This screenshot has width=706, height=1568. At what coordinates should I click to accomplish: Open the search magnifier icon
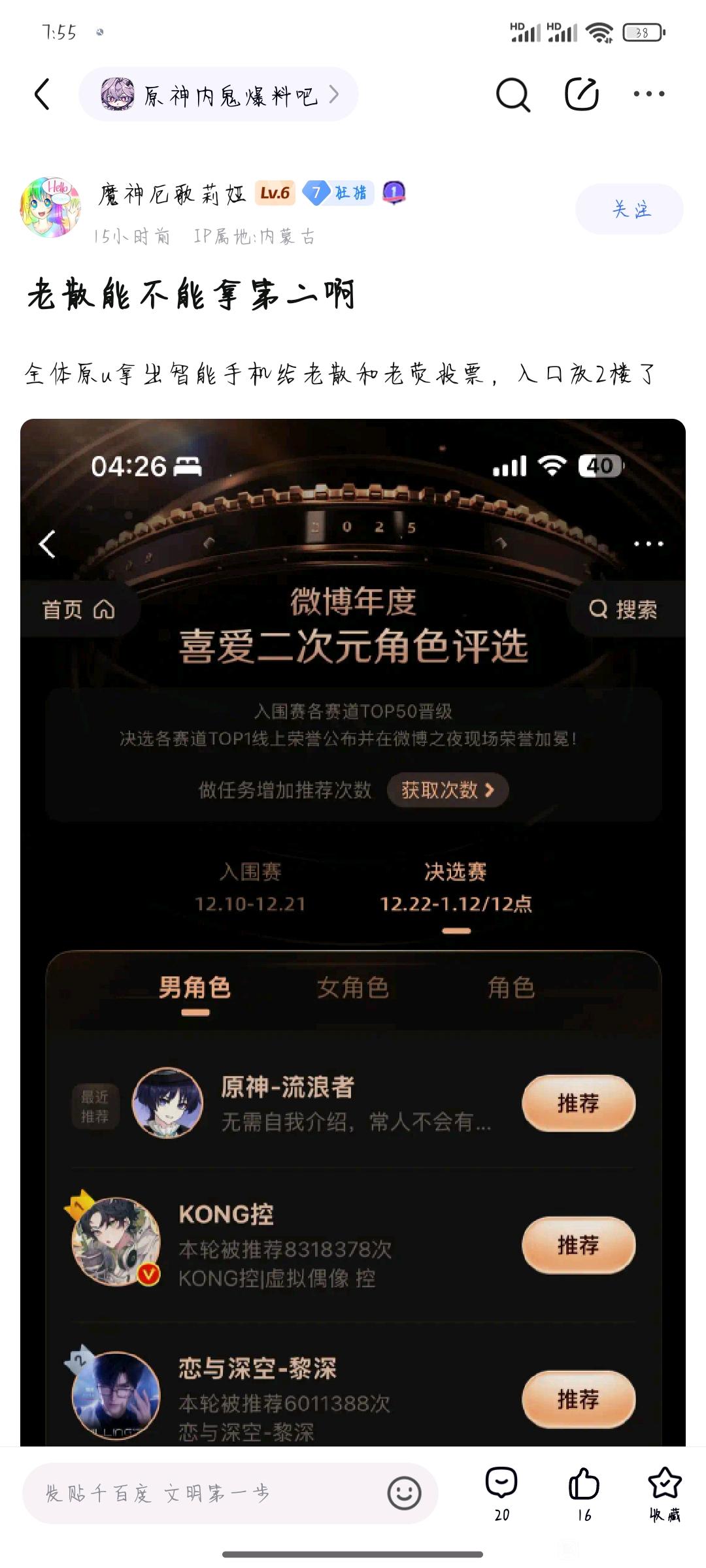click(513, 95)
